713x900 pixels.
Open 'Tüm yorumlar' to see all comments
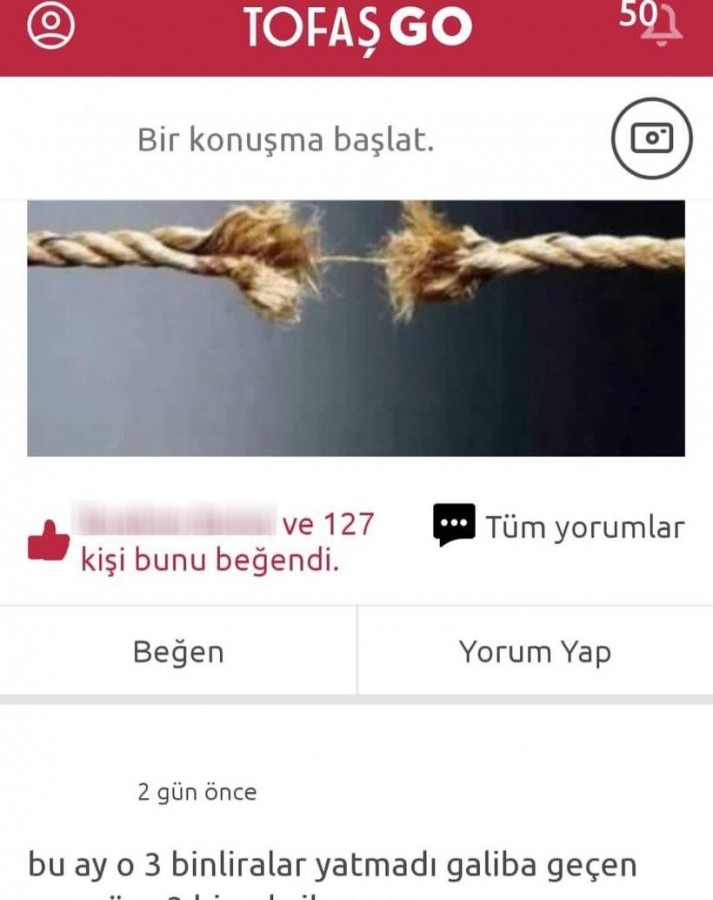coord(559,527)
